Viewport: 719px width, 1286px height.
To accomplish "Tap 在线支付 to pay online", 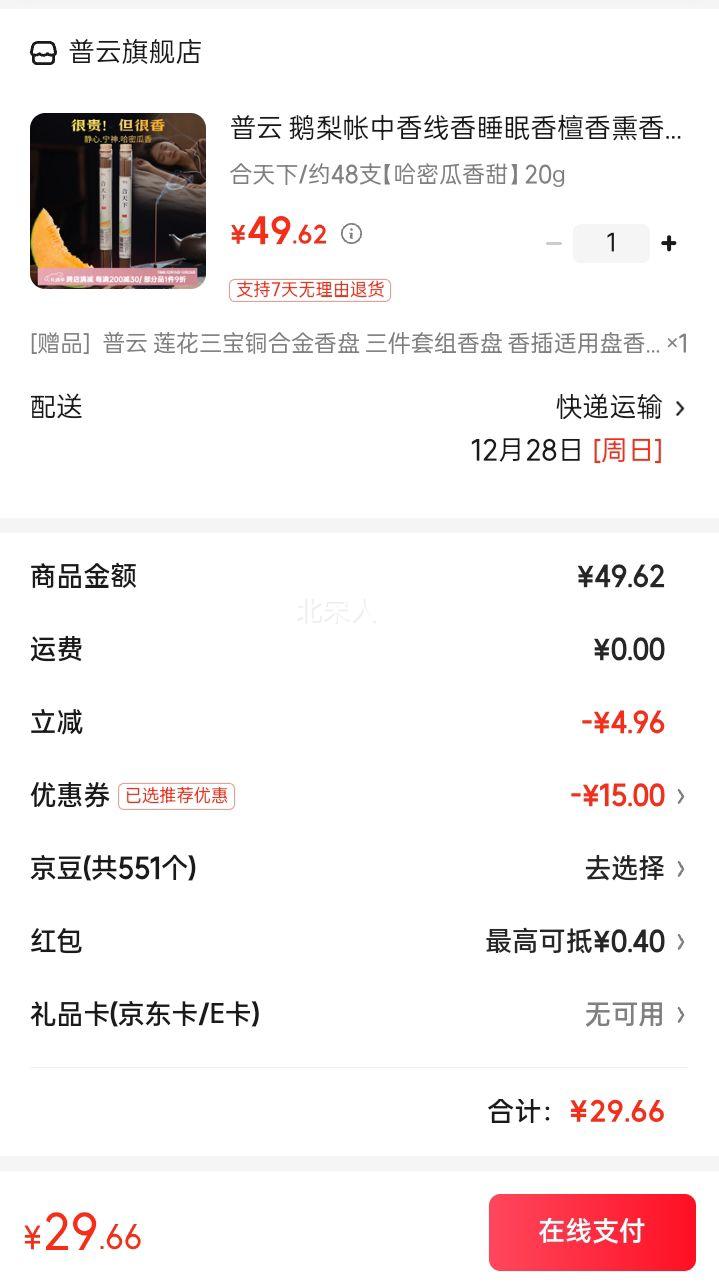I will pyautogui.click(x=592, y=1231).
